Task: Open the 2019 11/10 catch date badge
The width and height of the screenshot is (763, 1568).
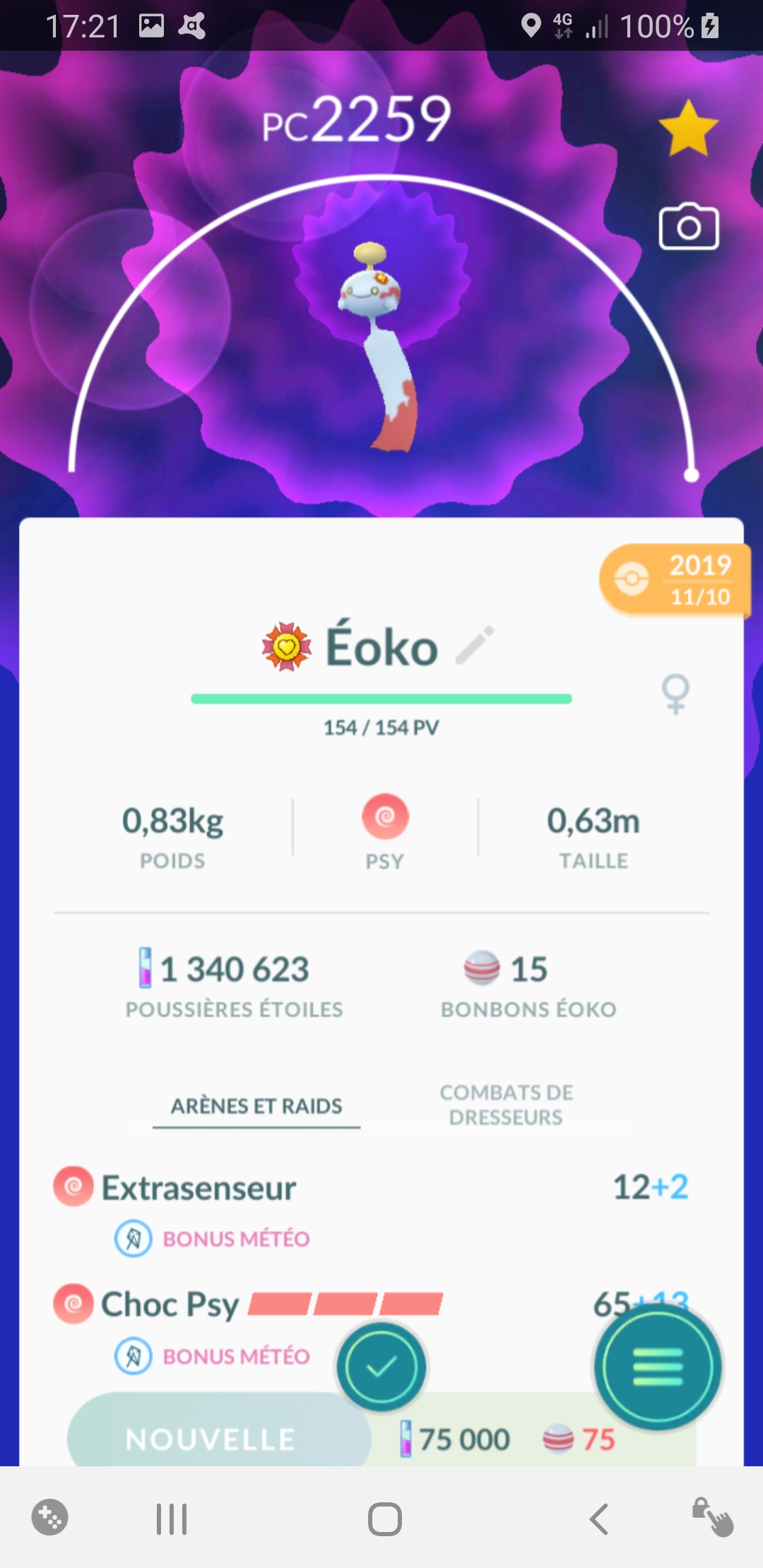Action: pyautogui.click(x=675, y=580)
